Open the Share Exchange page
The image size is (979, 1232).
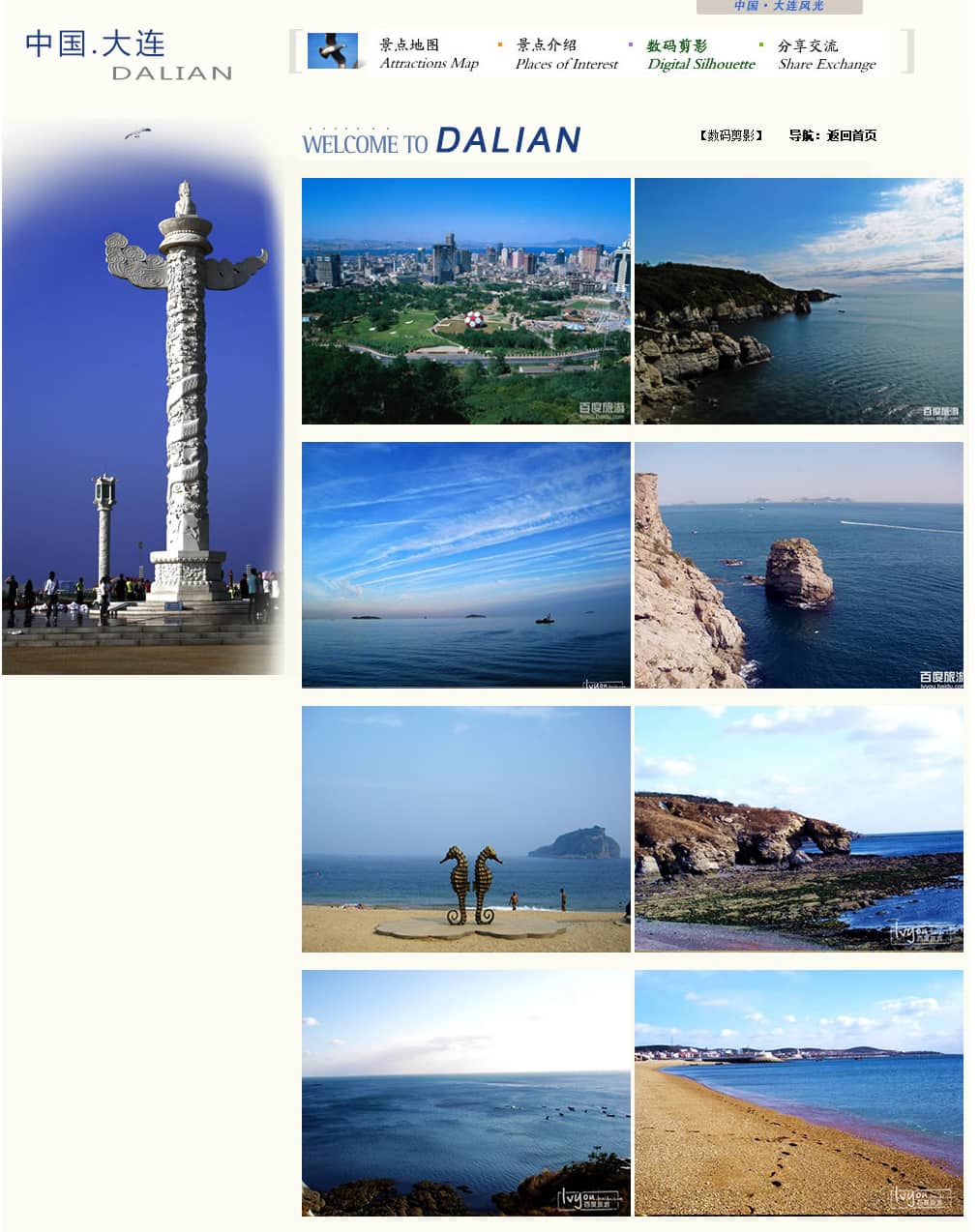tap(826, 54)
